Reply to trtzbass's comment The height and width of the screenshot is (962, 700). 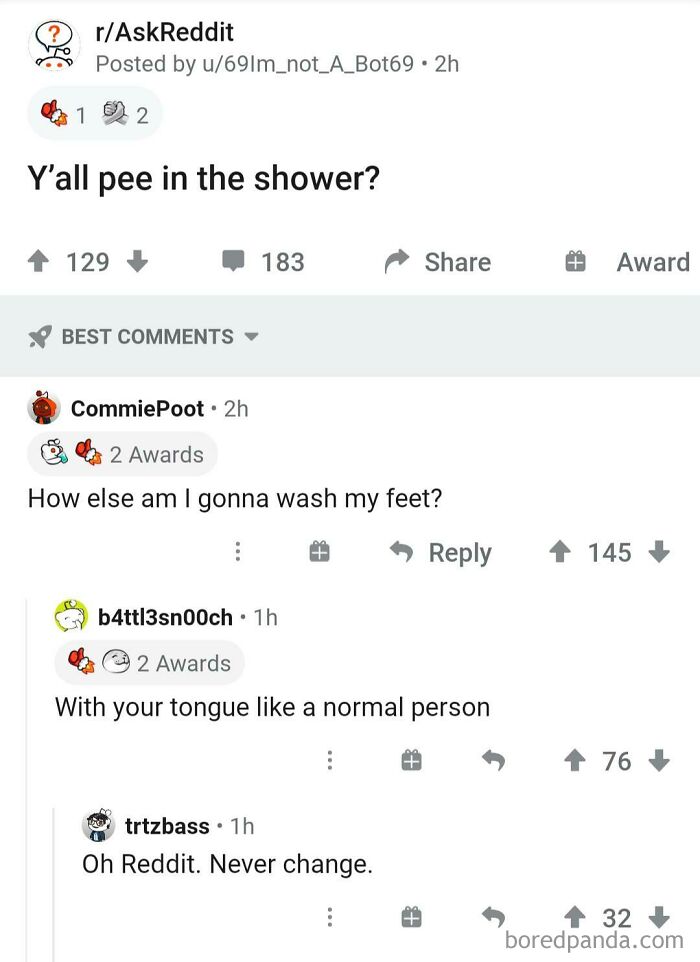click(492, 917)
